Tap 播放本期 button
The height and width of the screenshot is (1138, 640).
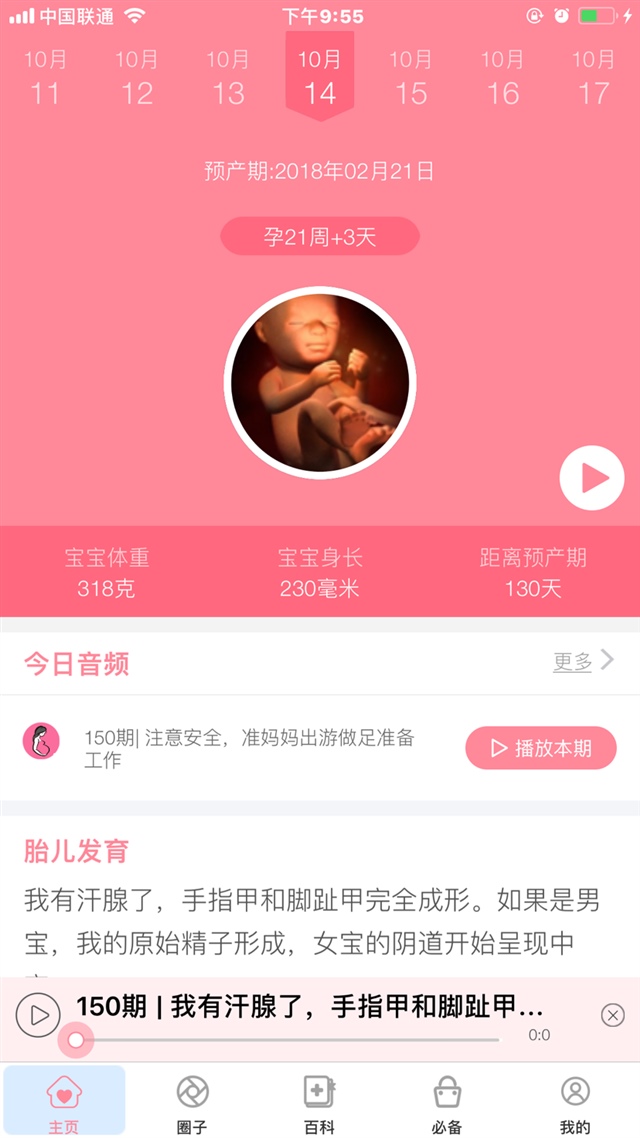[540, 748]
